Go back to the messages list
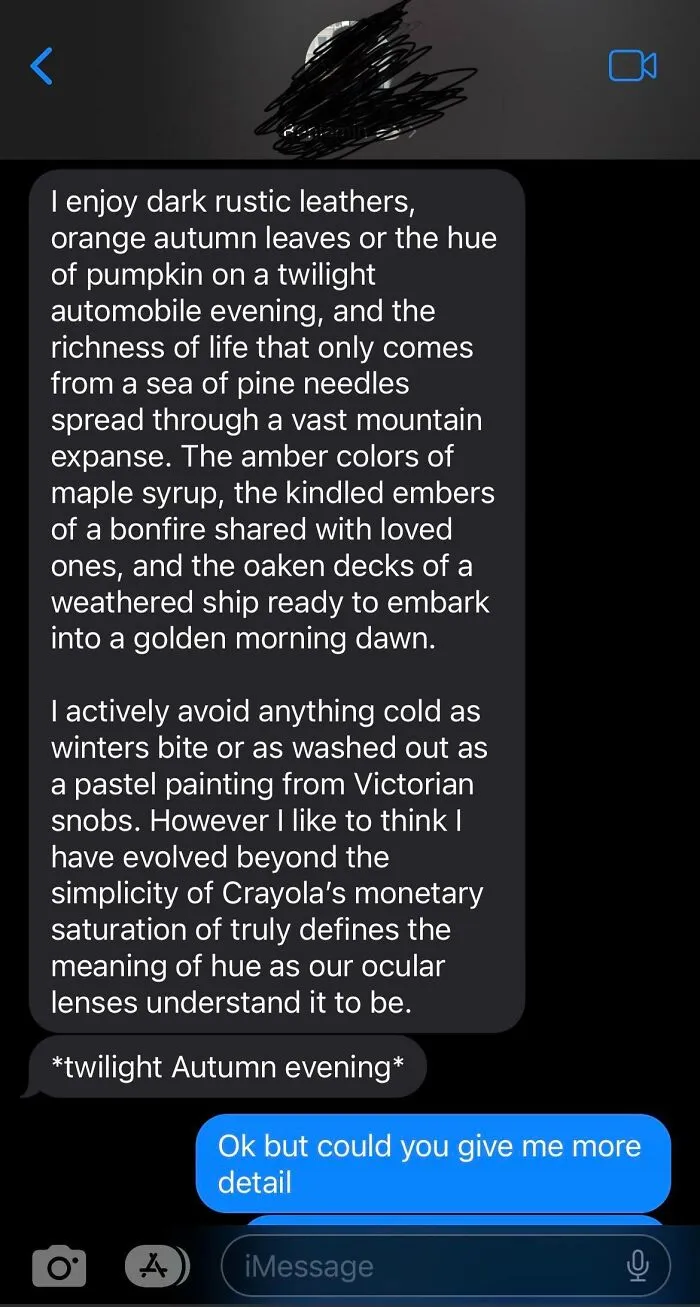 click(x=41, y=66)
